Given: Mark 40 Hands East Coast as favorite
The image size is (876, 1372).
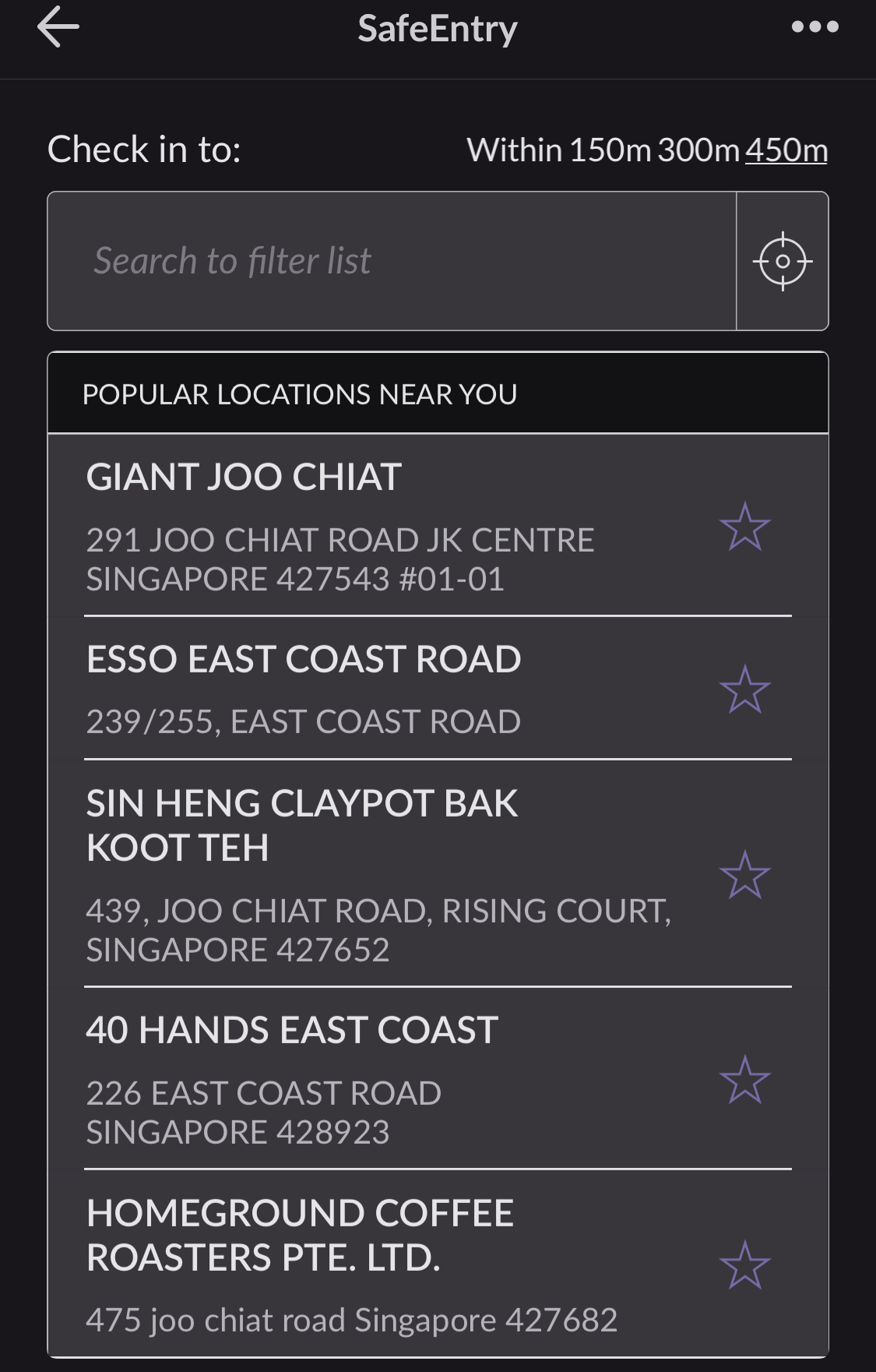Looking at the screenshot, I should pos(744,1079).
